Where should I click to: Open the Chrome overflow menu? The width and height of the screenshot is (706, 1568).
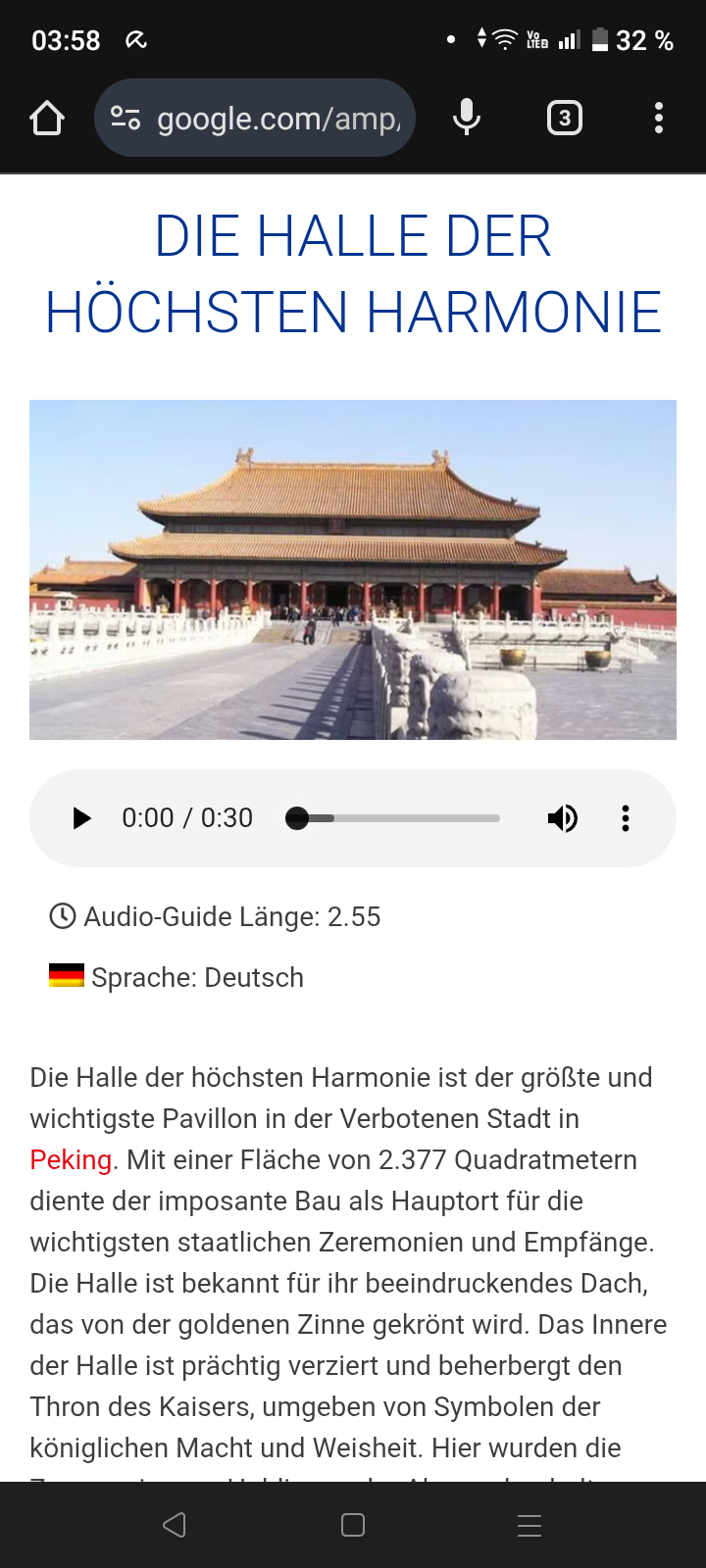(659, 118)
